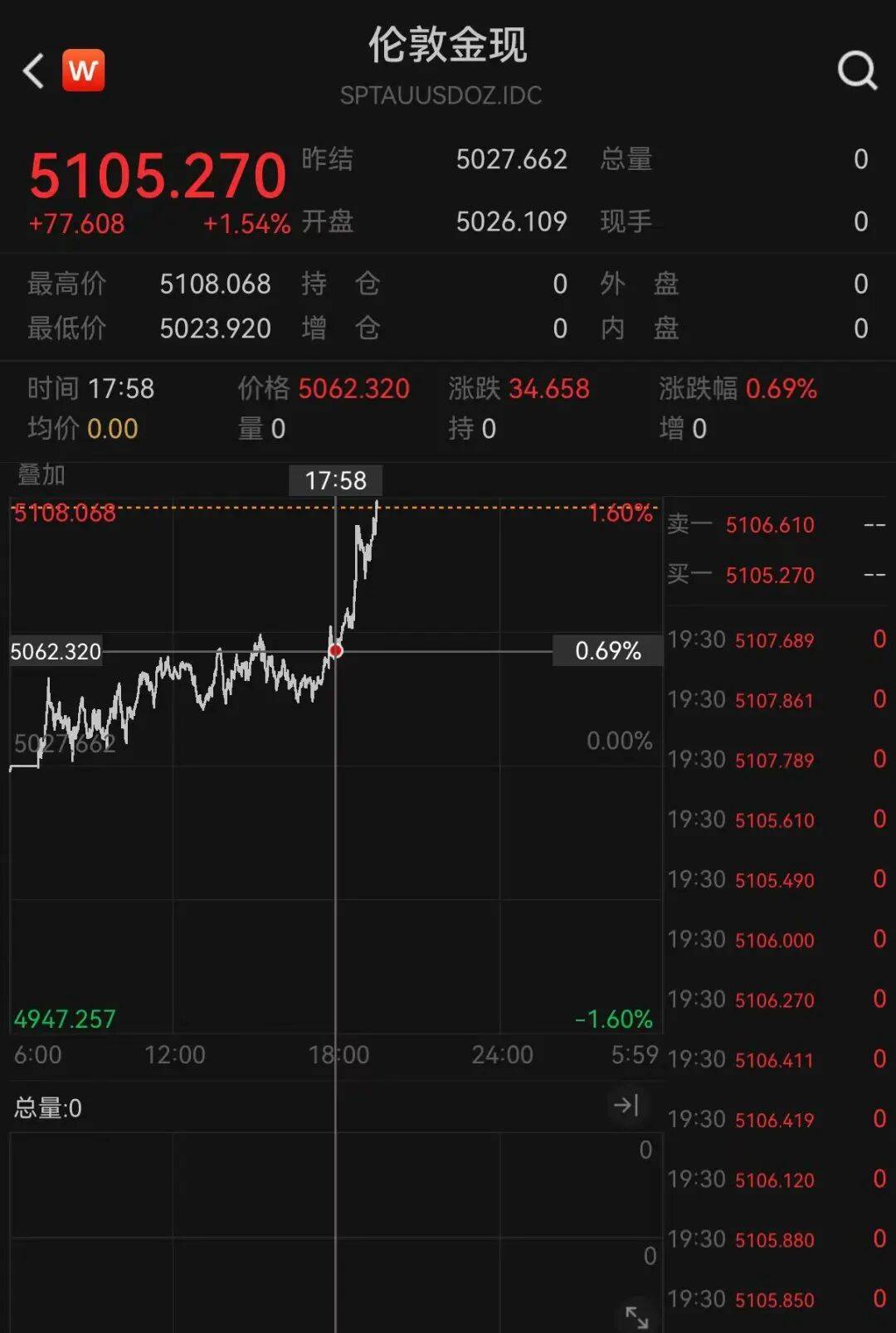Tap the red dot crosshair marker on chart

(x=336, y=651)
